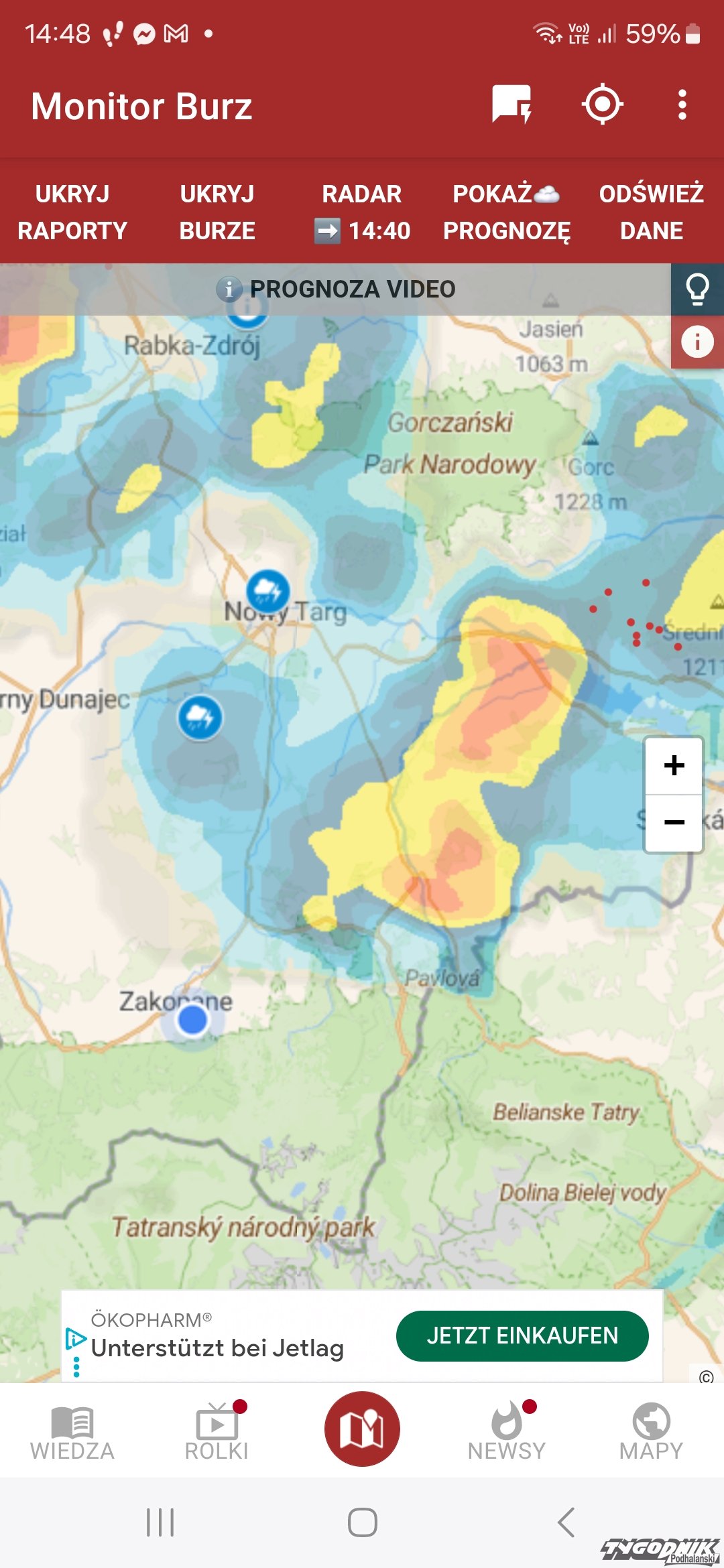Tap the Radar 14:40 button
Screen dimensions: 724x1568
pos(362,212)
